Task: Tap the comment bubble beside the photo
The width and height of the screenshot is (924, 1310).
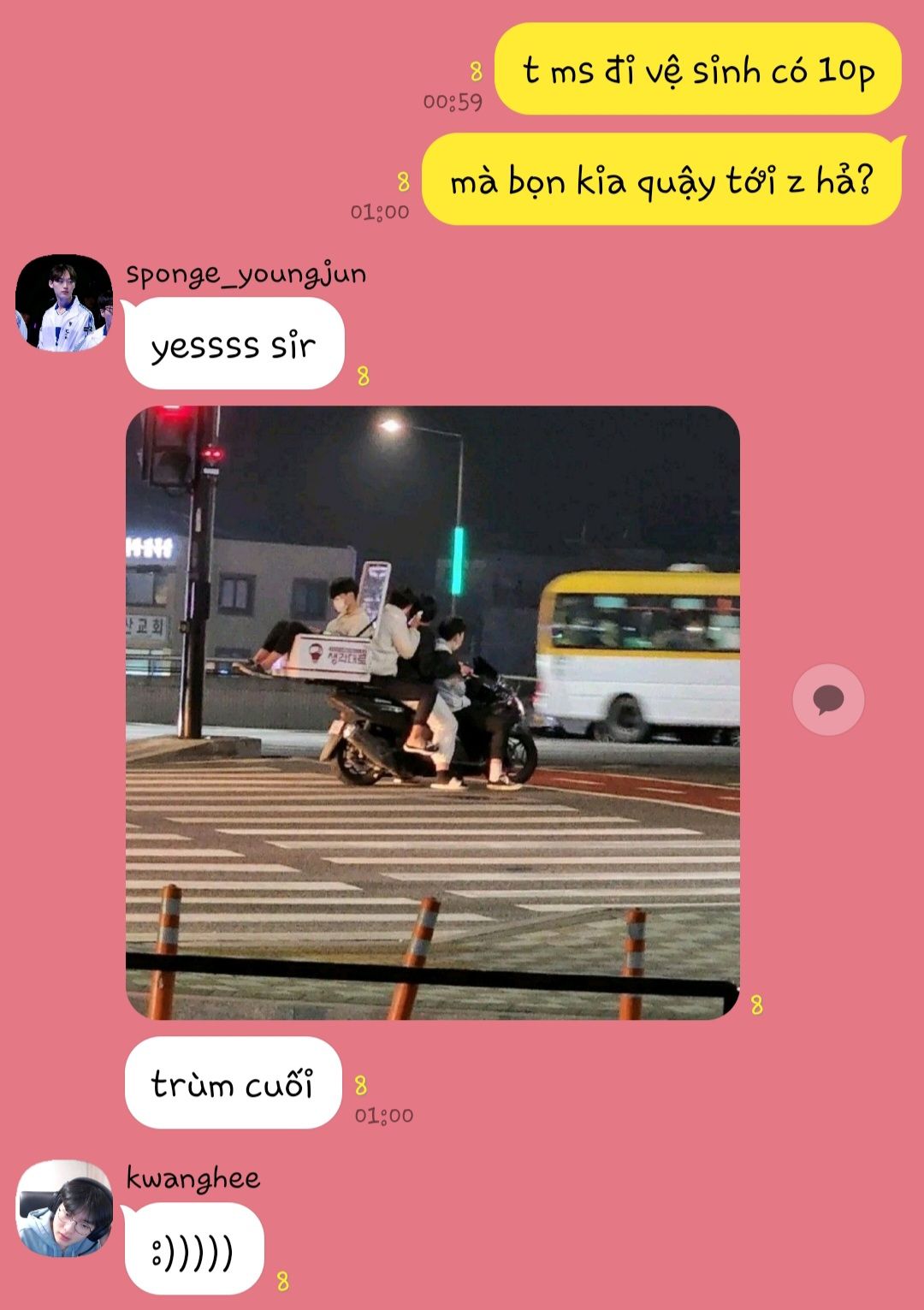Action: [827, 700]
